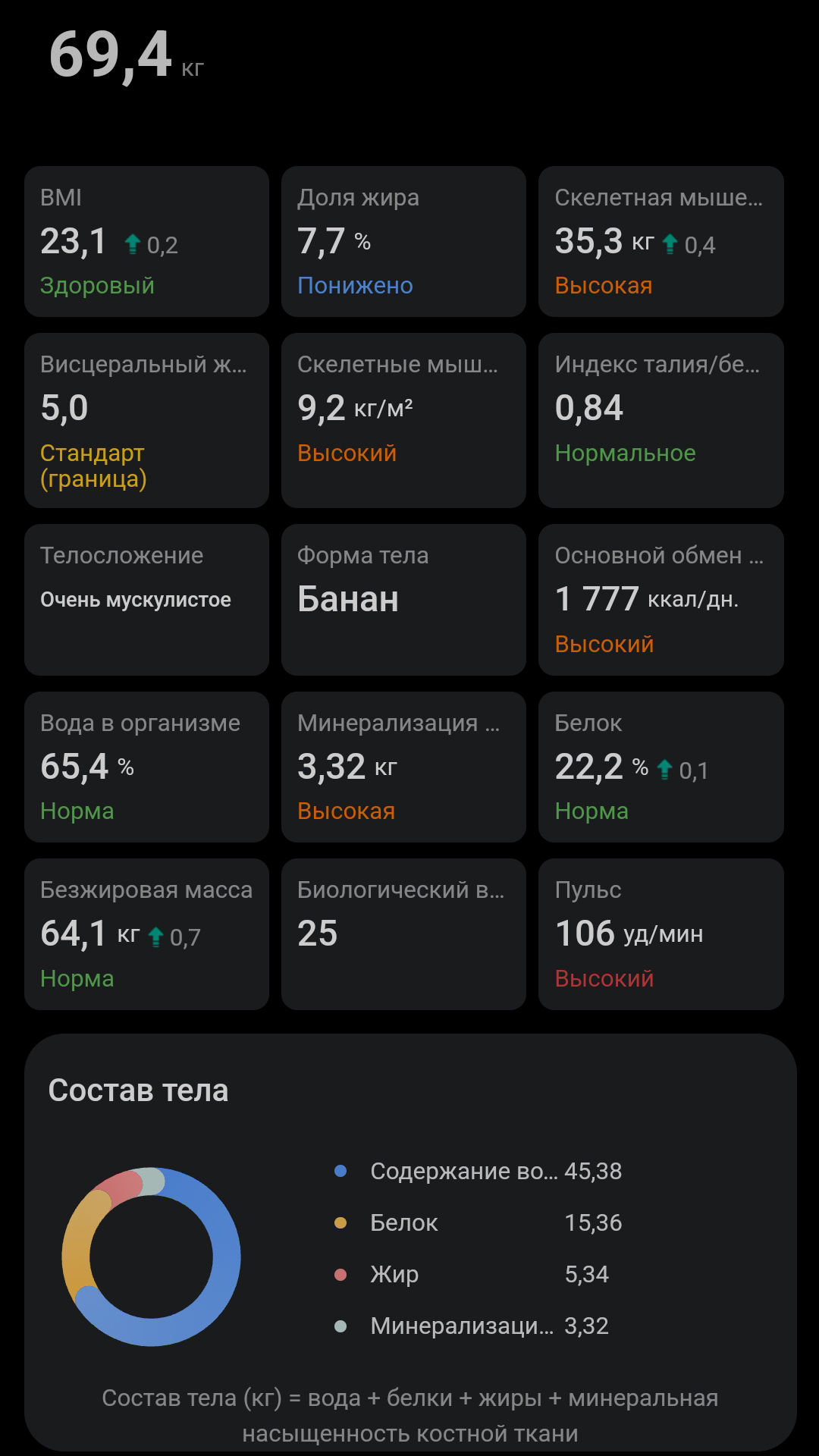
Task: Open the 35,3 кг skeletal muscle mass card
Action: point(661,241)
